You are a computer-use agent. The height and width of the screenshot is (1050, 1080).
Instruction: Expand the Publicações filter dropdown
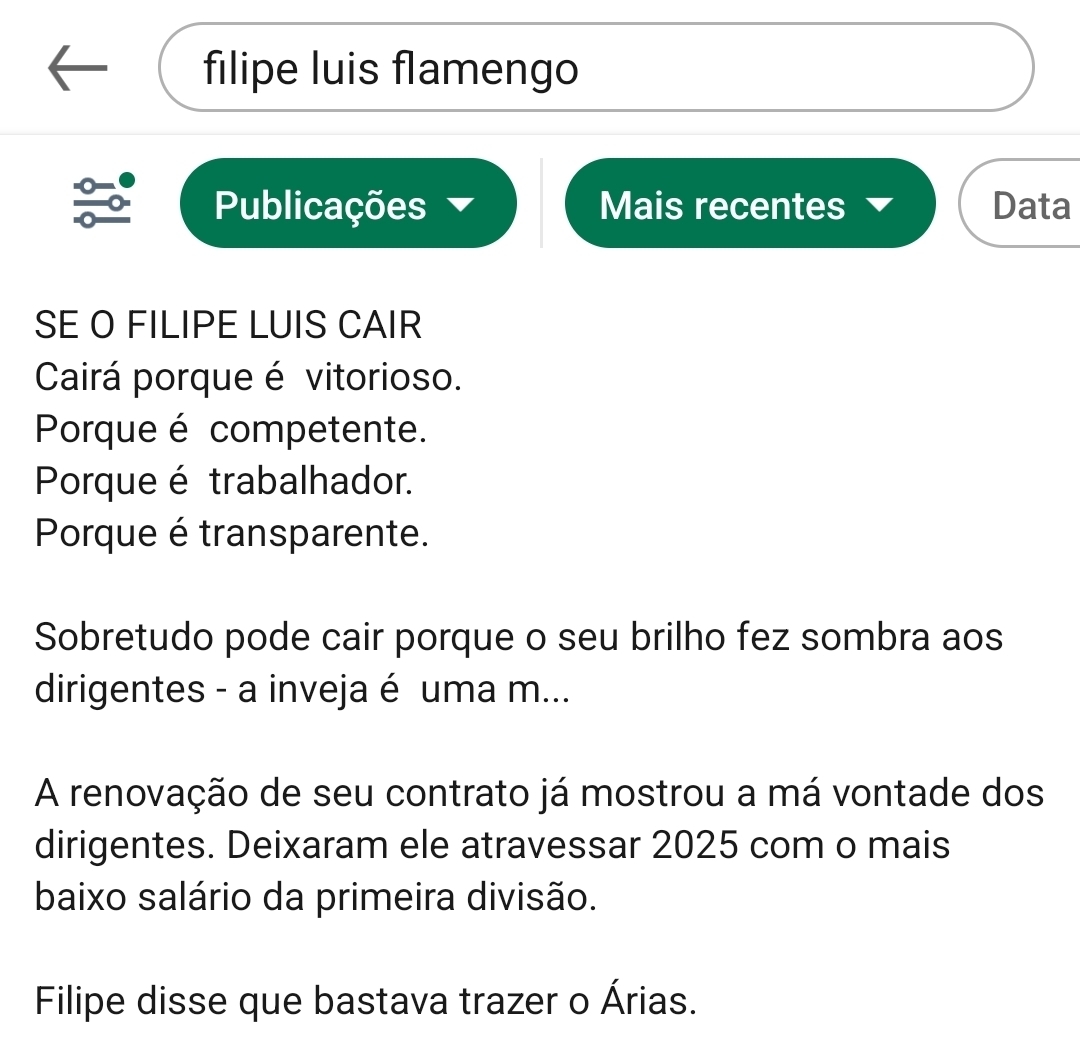[348, 204]
